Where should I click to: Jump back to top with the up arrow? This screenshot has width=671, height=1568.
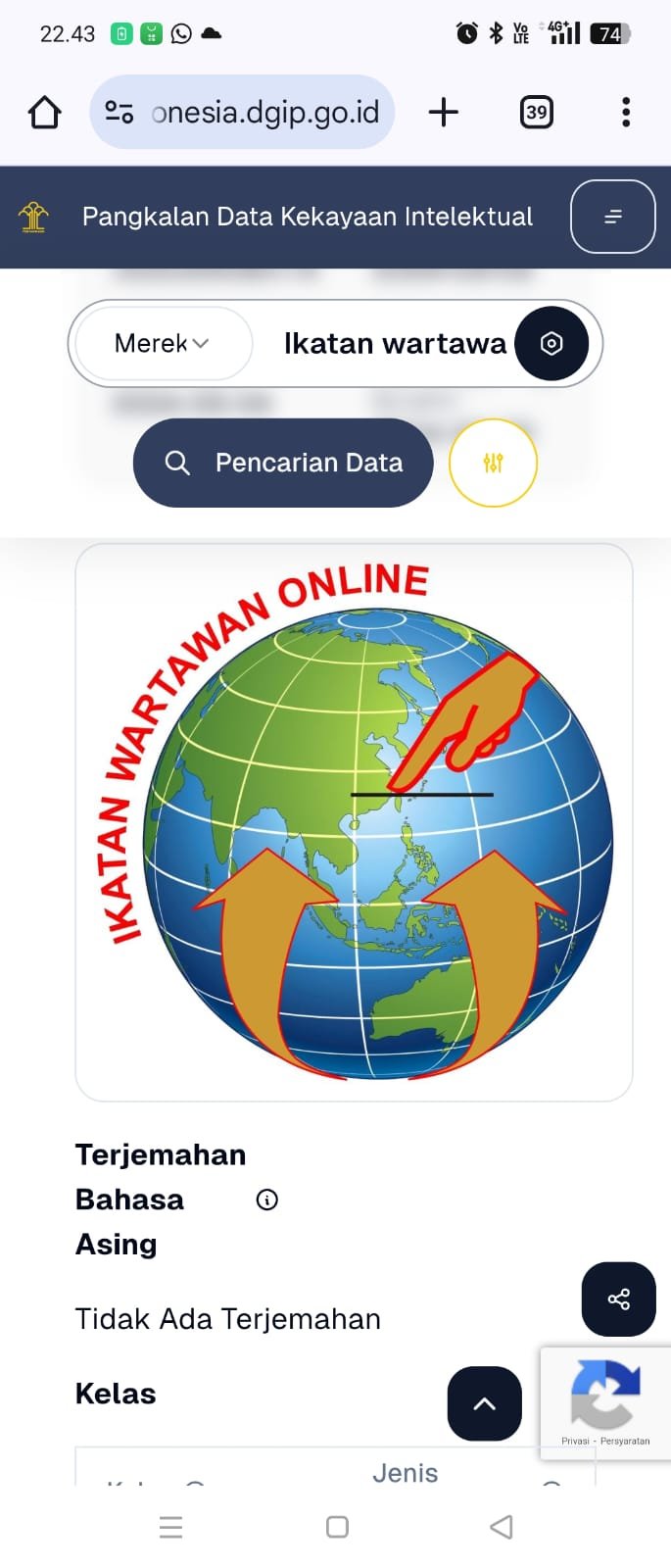click(x=484, y=1403)
